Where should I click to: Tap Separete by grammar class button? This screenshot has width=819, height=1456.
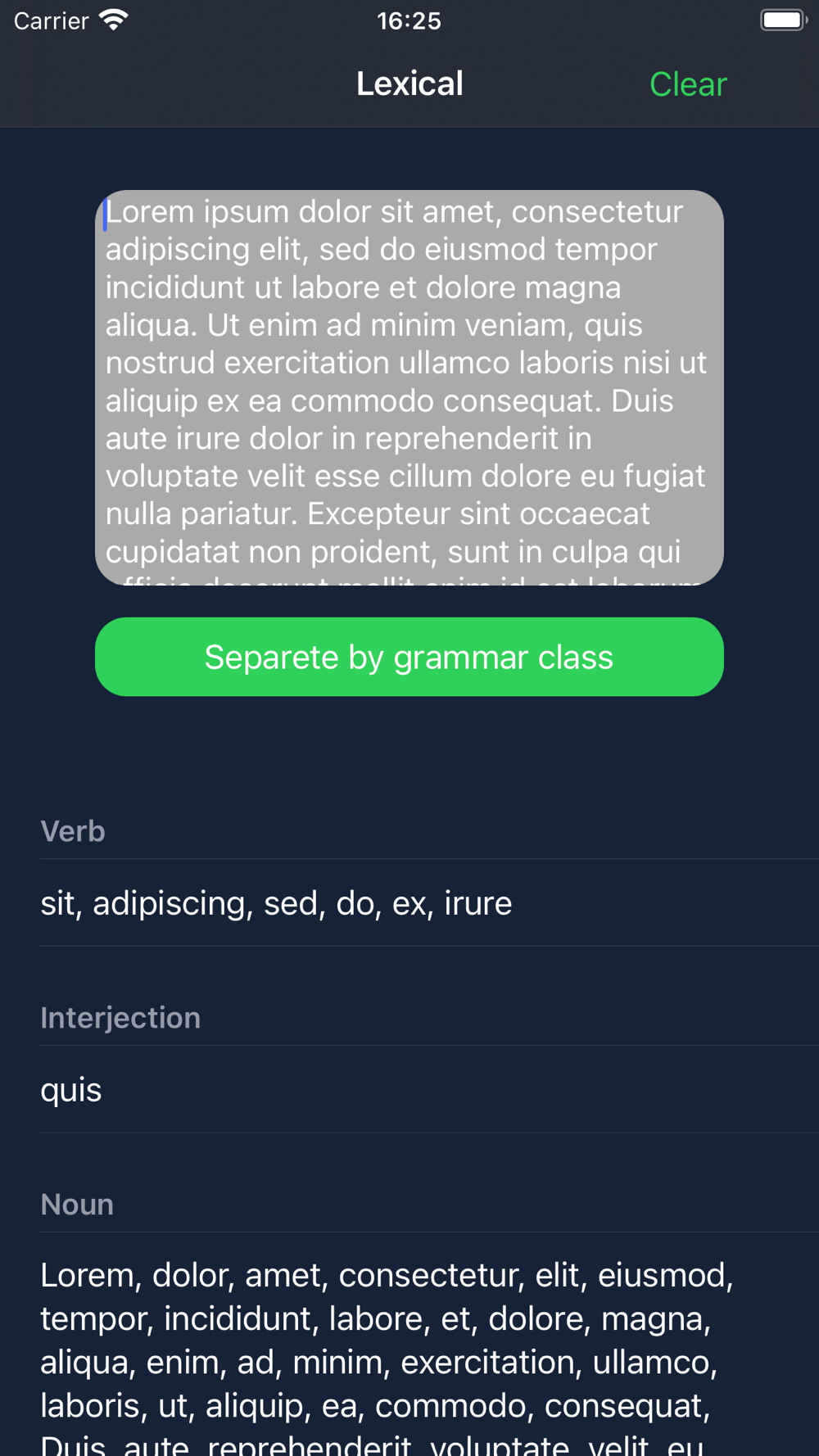(x=409, y=657)
